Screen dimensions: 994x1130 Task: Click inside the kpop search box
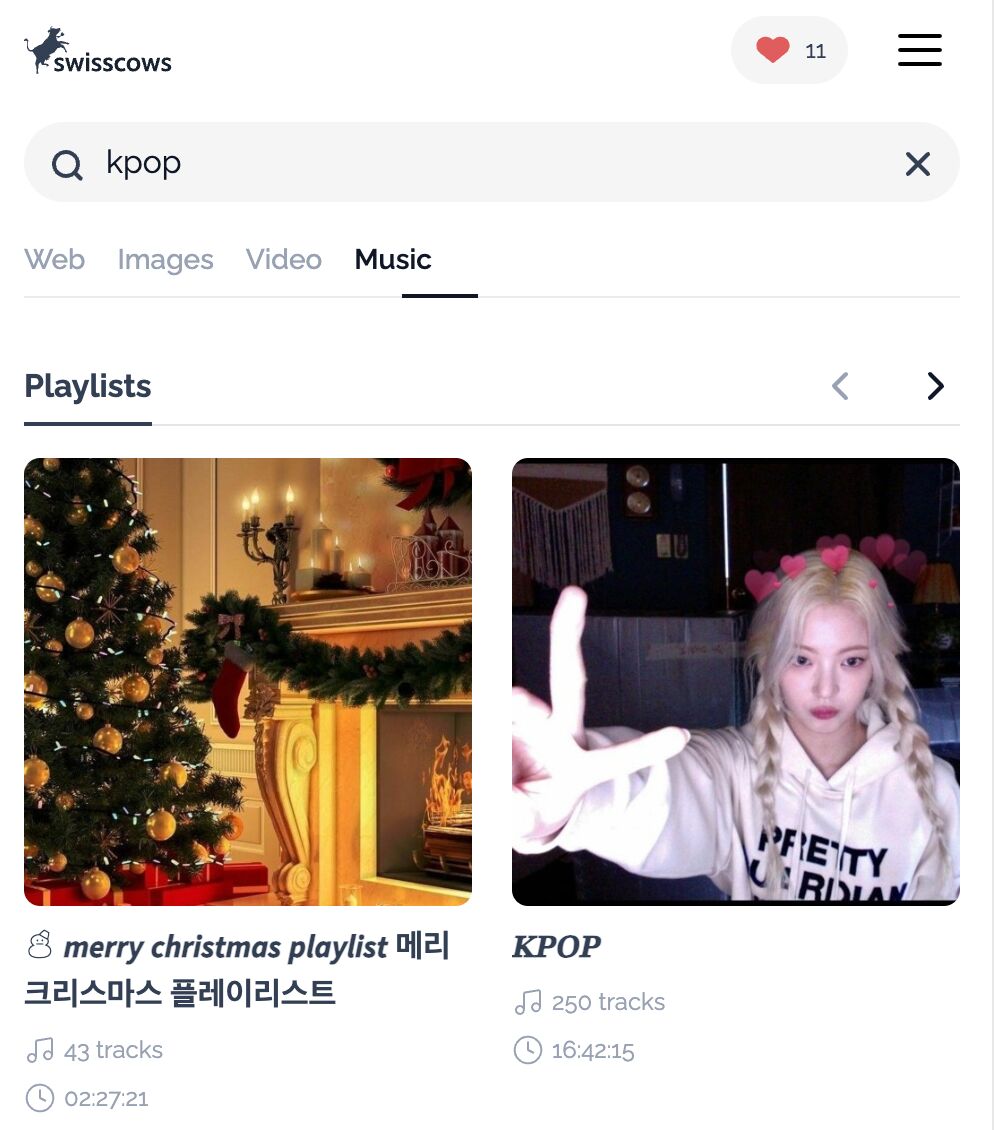(400, 163)
